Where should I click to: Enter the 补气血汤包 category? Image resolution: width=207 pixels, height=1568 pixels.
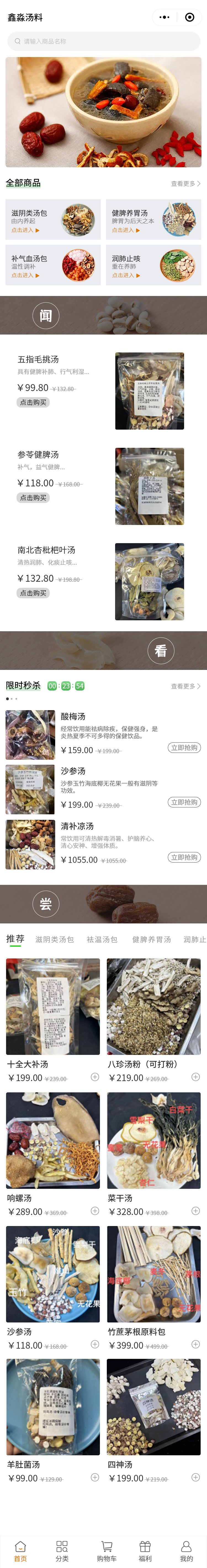(53, 265)
